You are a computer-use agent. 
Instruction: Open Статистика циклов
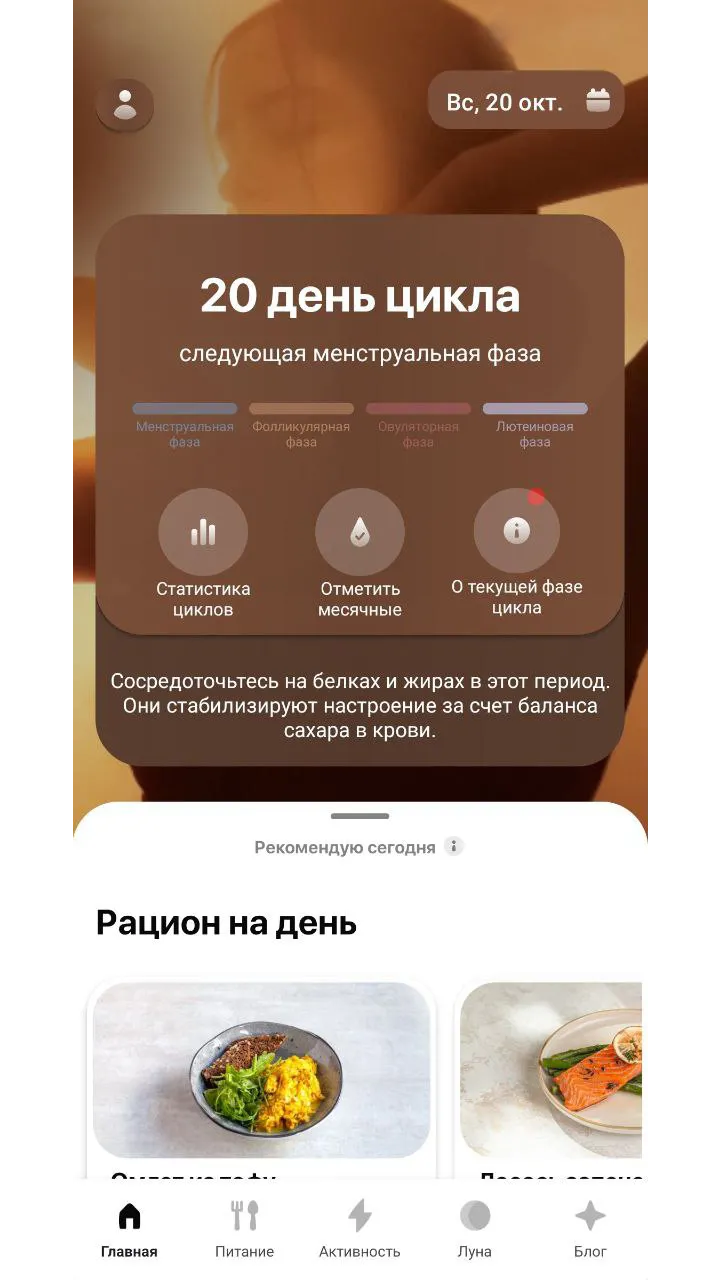[x=203, y=555]
